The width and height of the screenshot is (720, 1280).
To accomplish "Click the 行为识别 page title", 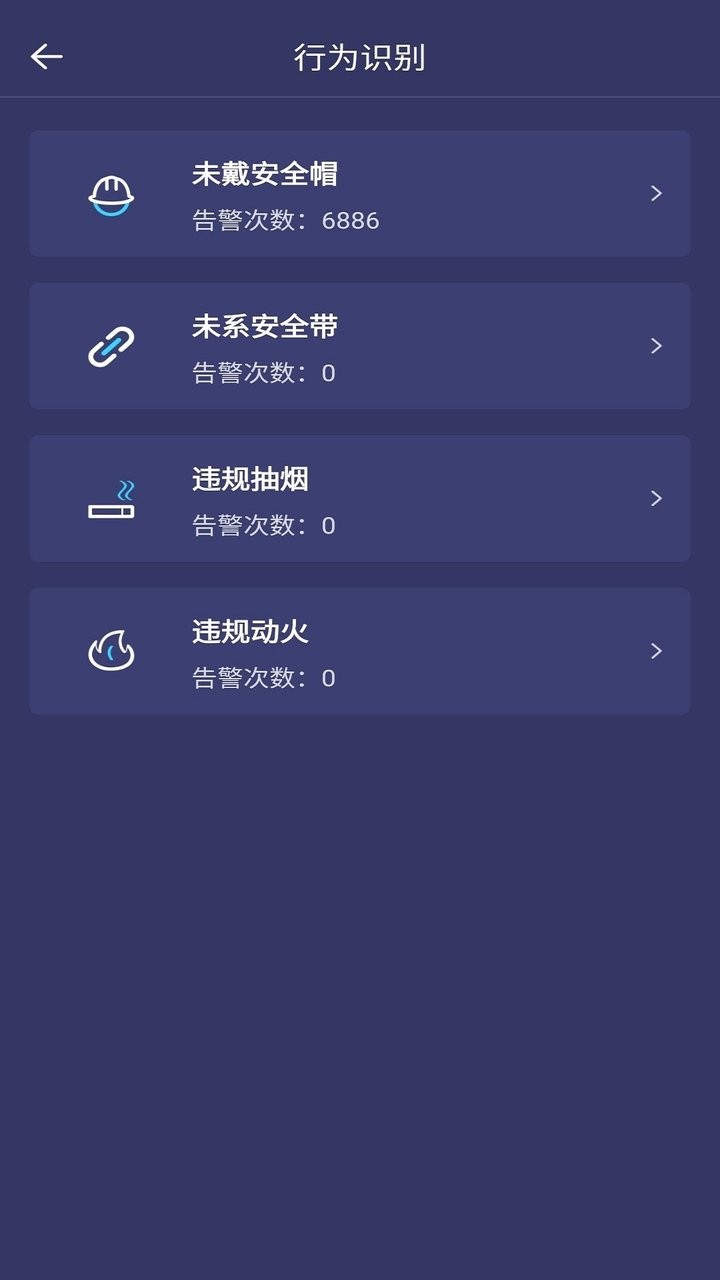I will [x=360, y=58].
